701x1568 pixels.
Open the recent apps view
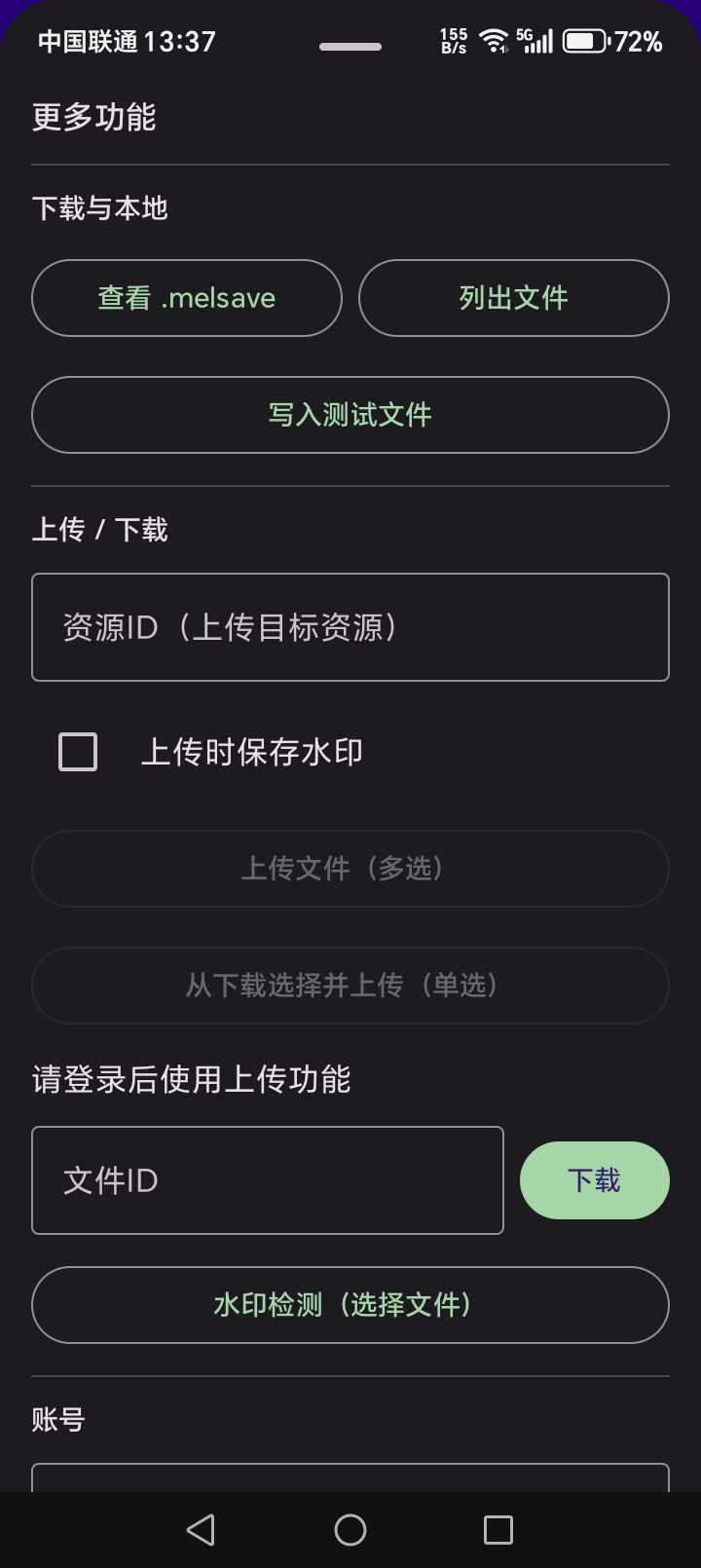tap(498, 1530)
